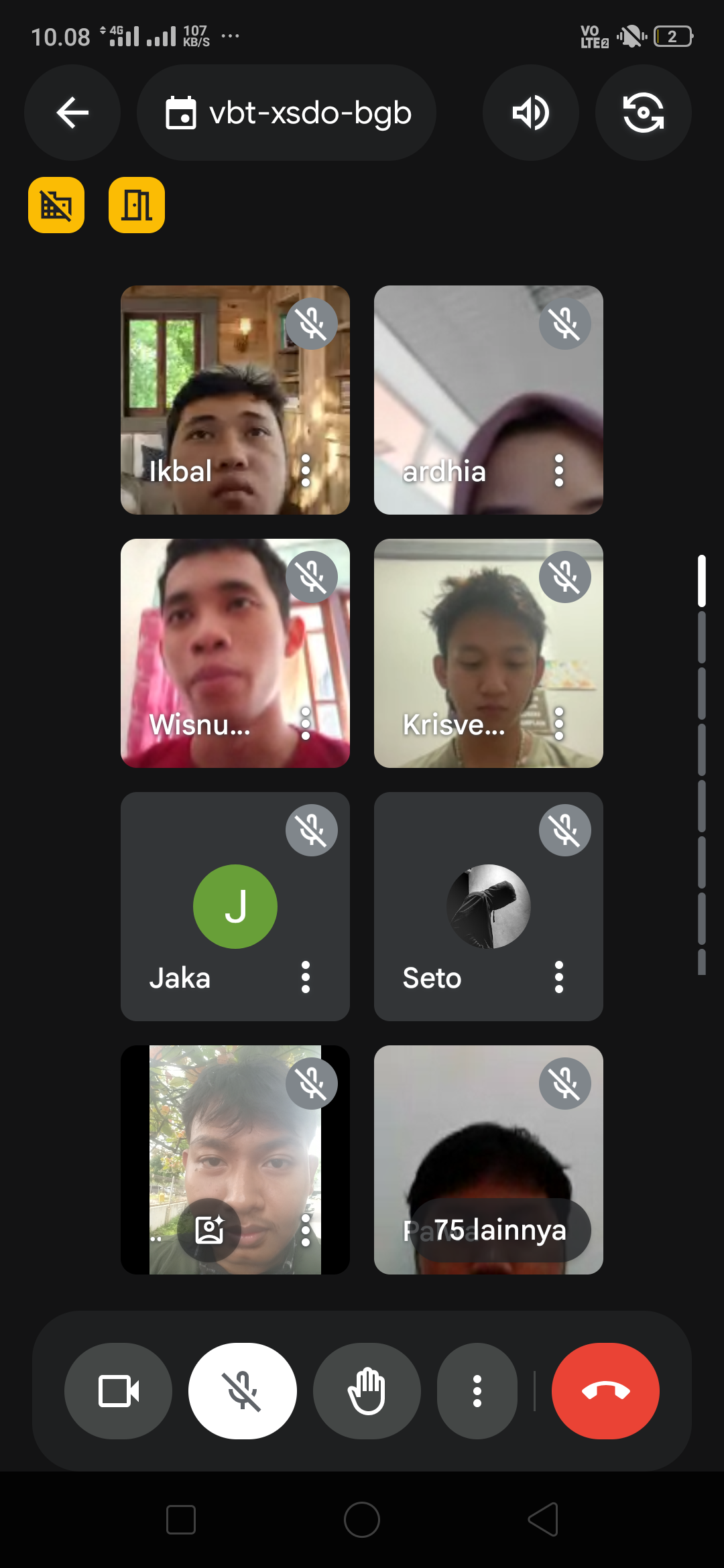Go back using the top arrow
This screenshot has height=1568, width=724.
(x=72, y=113)
